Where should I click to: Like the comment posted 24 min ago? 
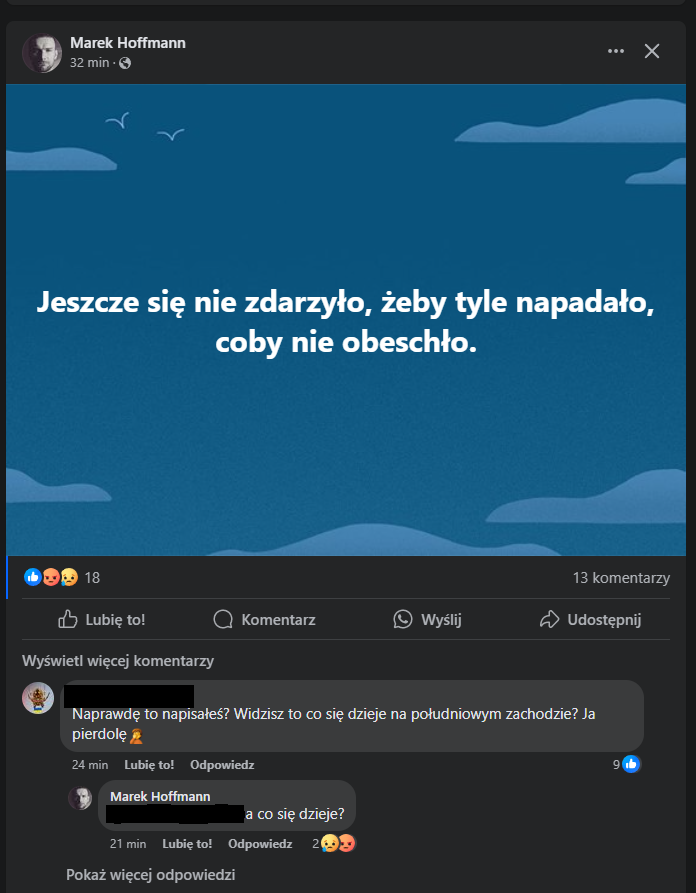(149, 765)
